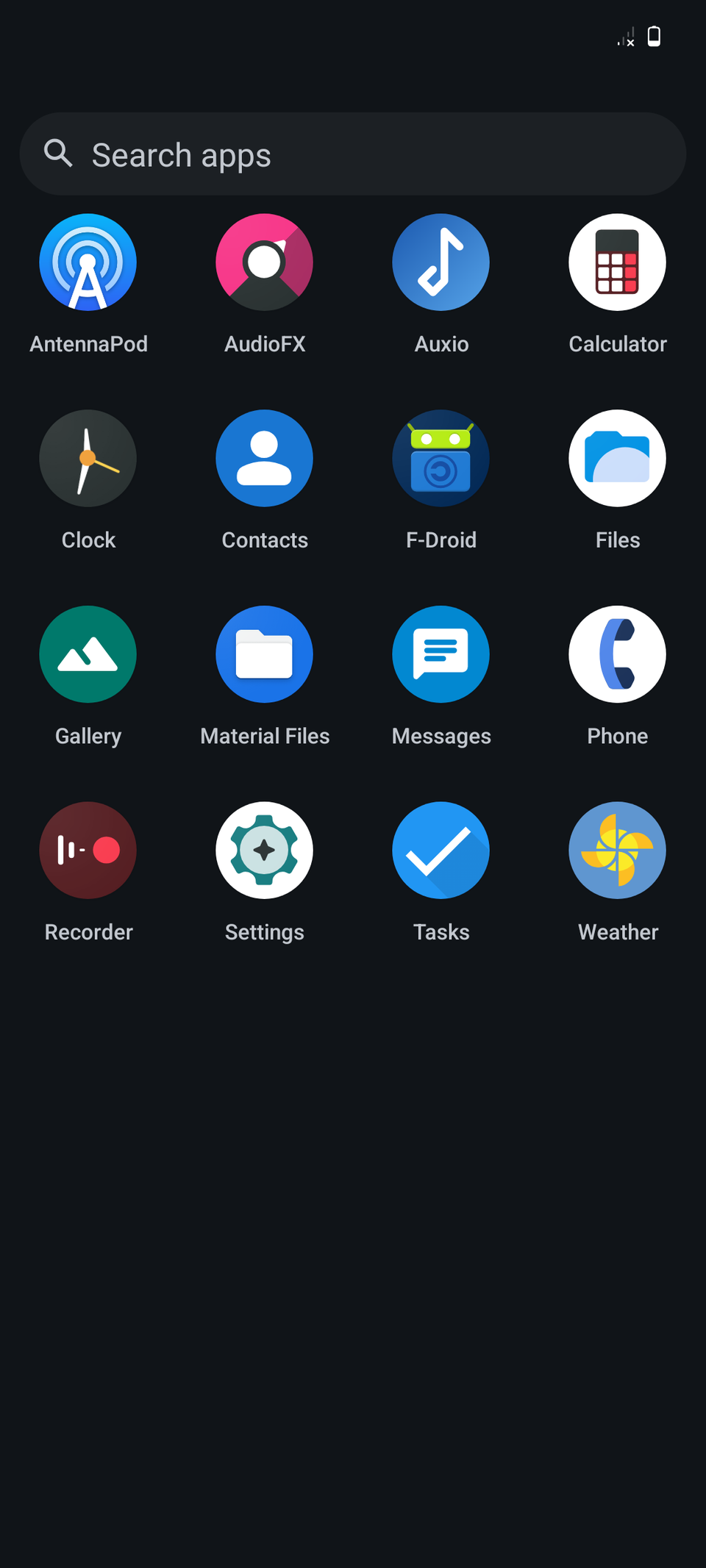Open the Messages app
The width and height of the screenshot is (706, 1568).
click(441, 654)
